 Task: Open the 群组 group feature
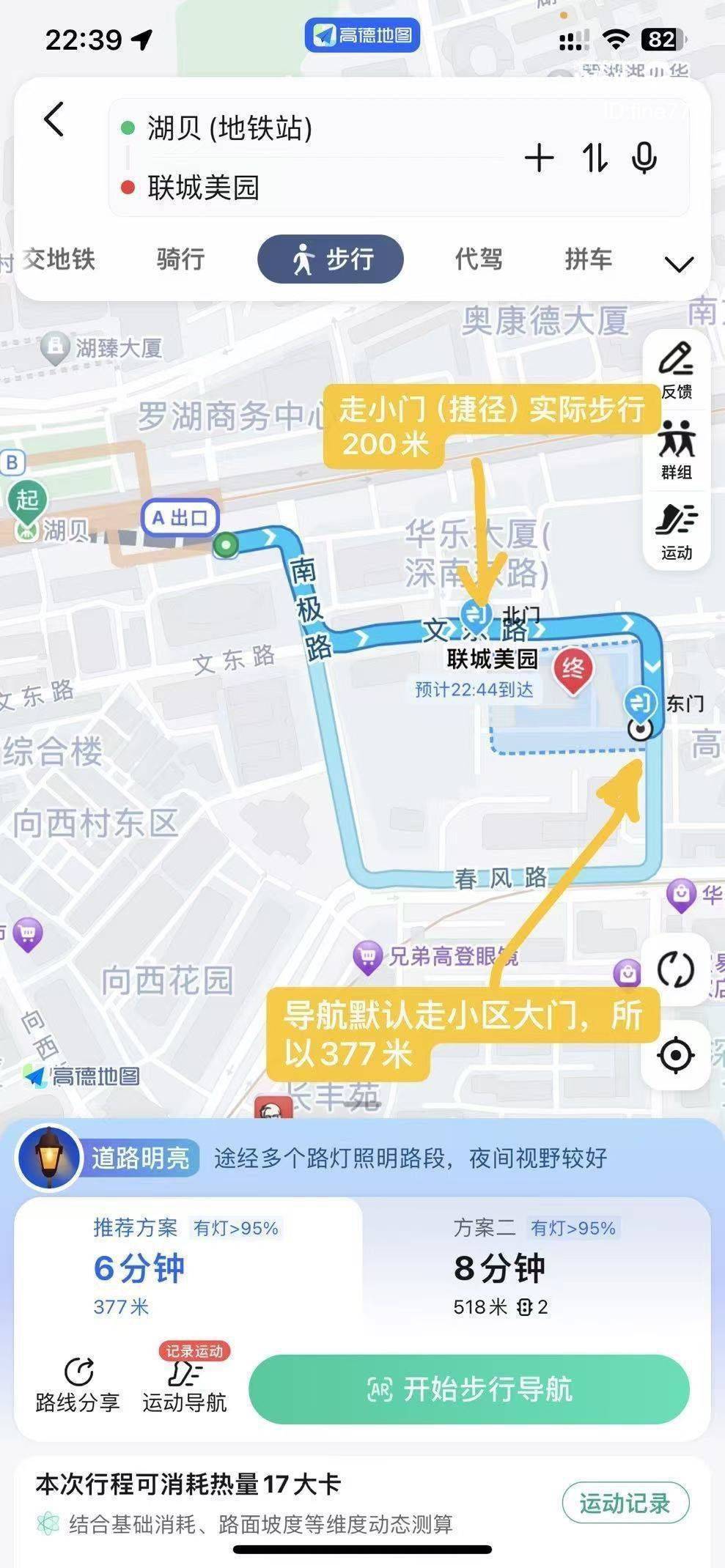(x=676, y=451)
